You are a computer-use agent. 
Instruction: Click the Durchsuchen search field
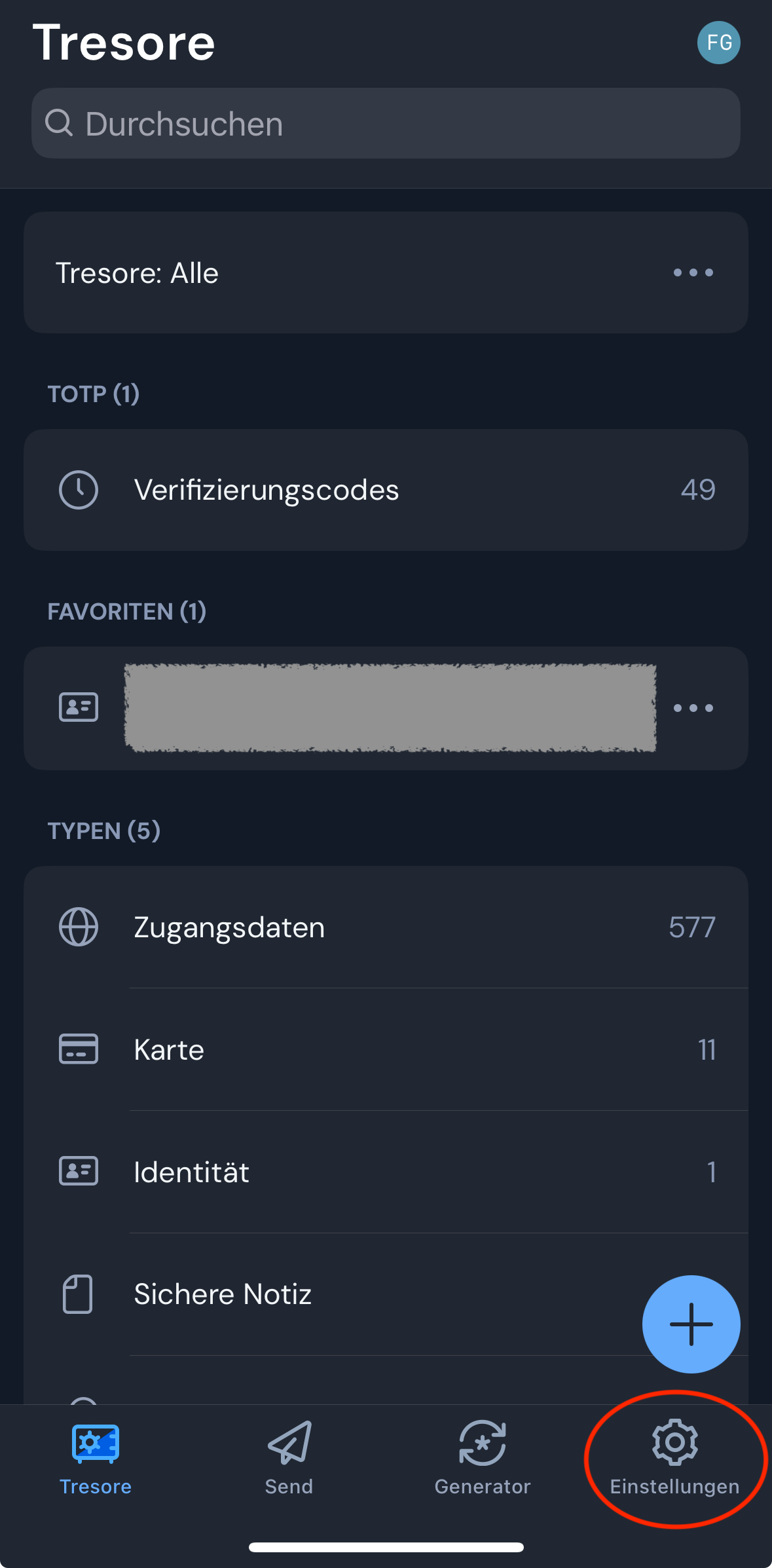(386, 123)
